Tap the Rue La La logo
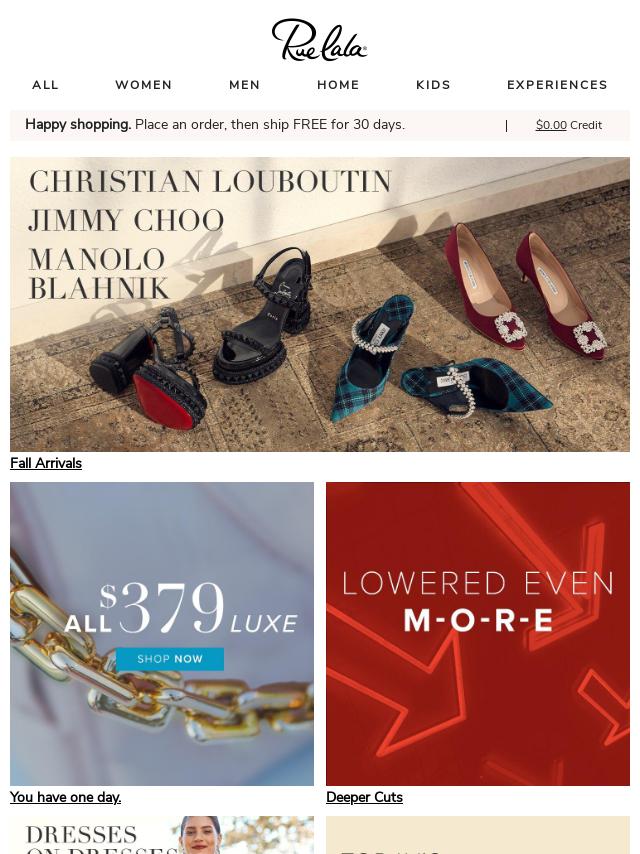This screenshot has width=640, height=854. click(320, 40)
